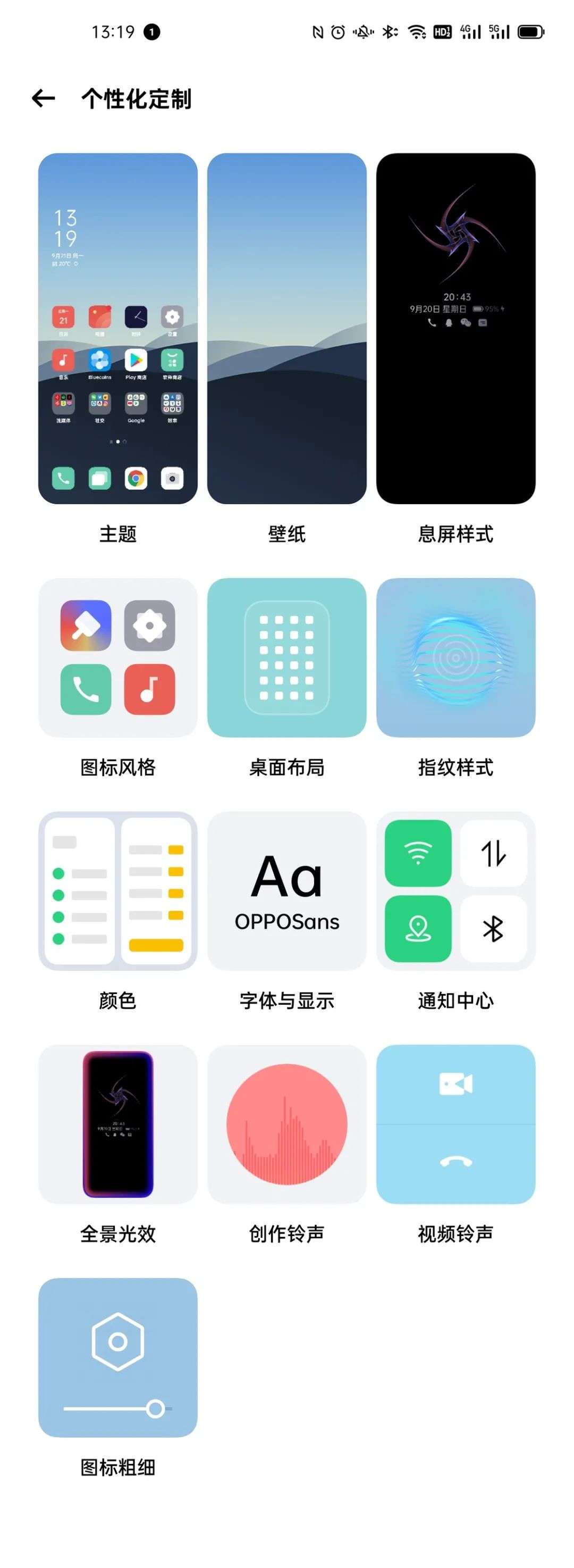Open 视频铃声 video ringtone settings

pos(455,1124)
